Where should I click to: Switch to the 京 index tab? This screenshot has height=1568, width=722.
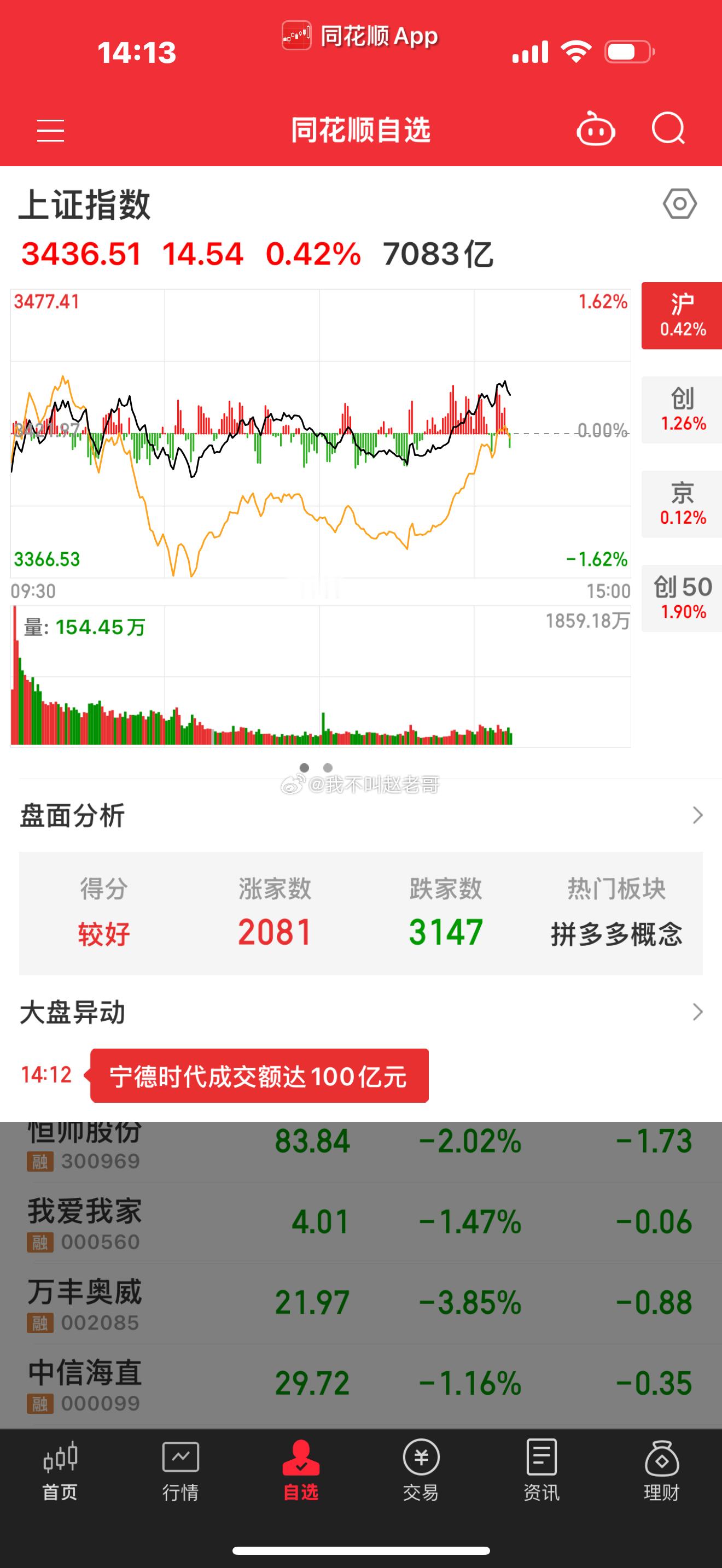[x=682, y=504]
